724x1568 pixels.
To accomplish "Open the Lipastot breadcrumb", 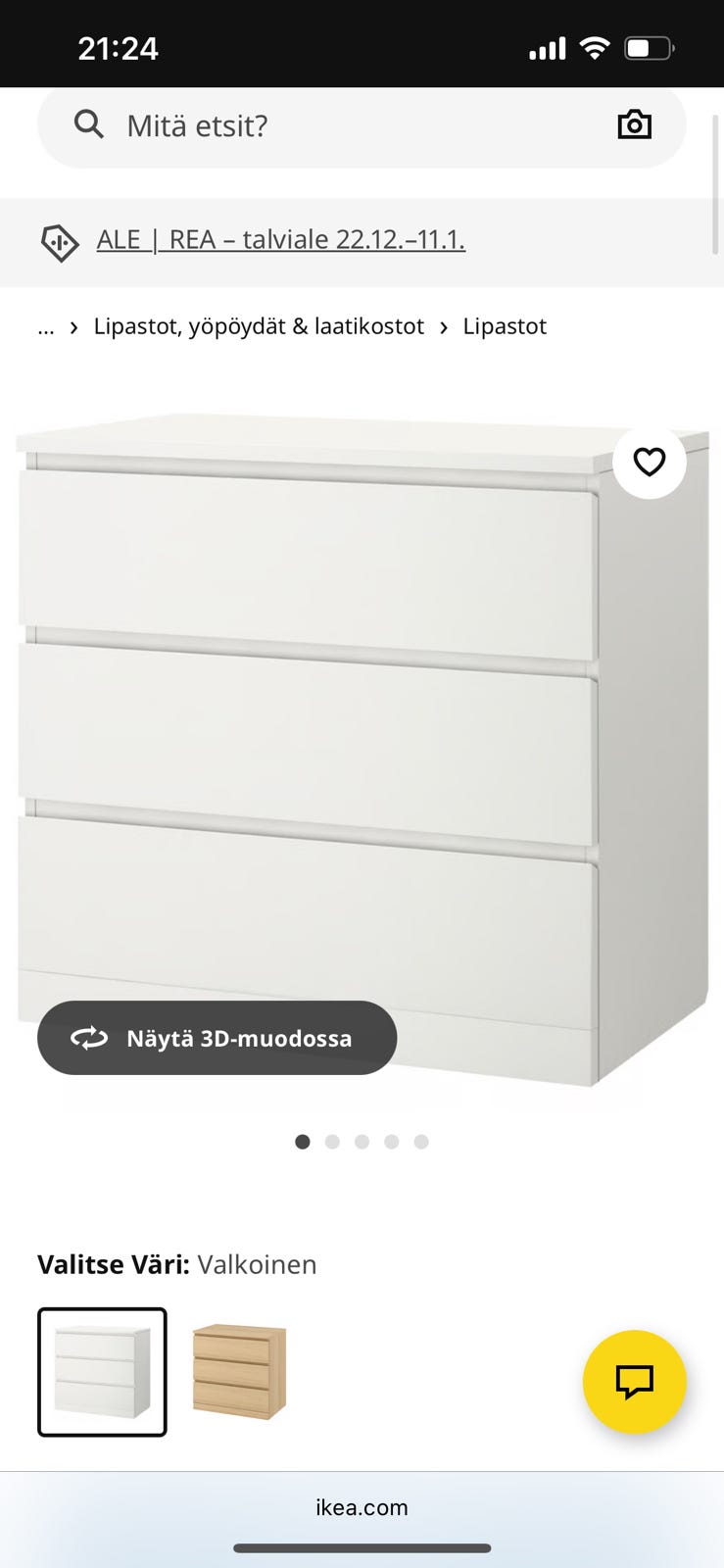I will coord(505,326).
